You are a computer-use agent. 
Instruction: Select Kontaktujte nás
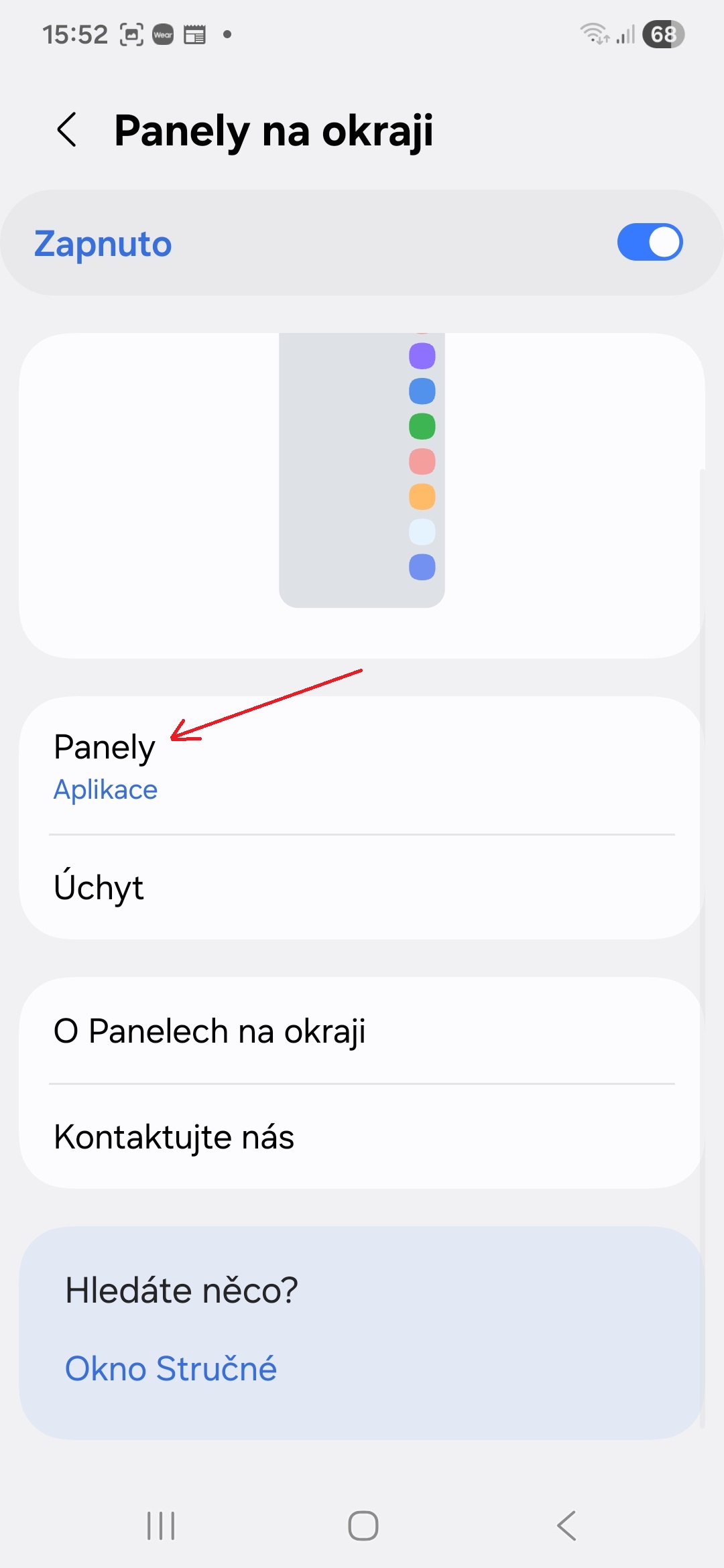[362, 1136]
